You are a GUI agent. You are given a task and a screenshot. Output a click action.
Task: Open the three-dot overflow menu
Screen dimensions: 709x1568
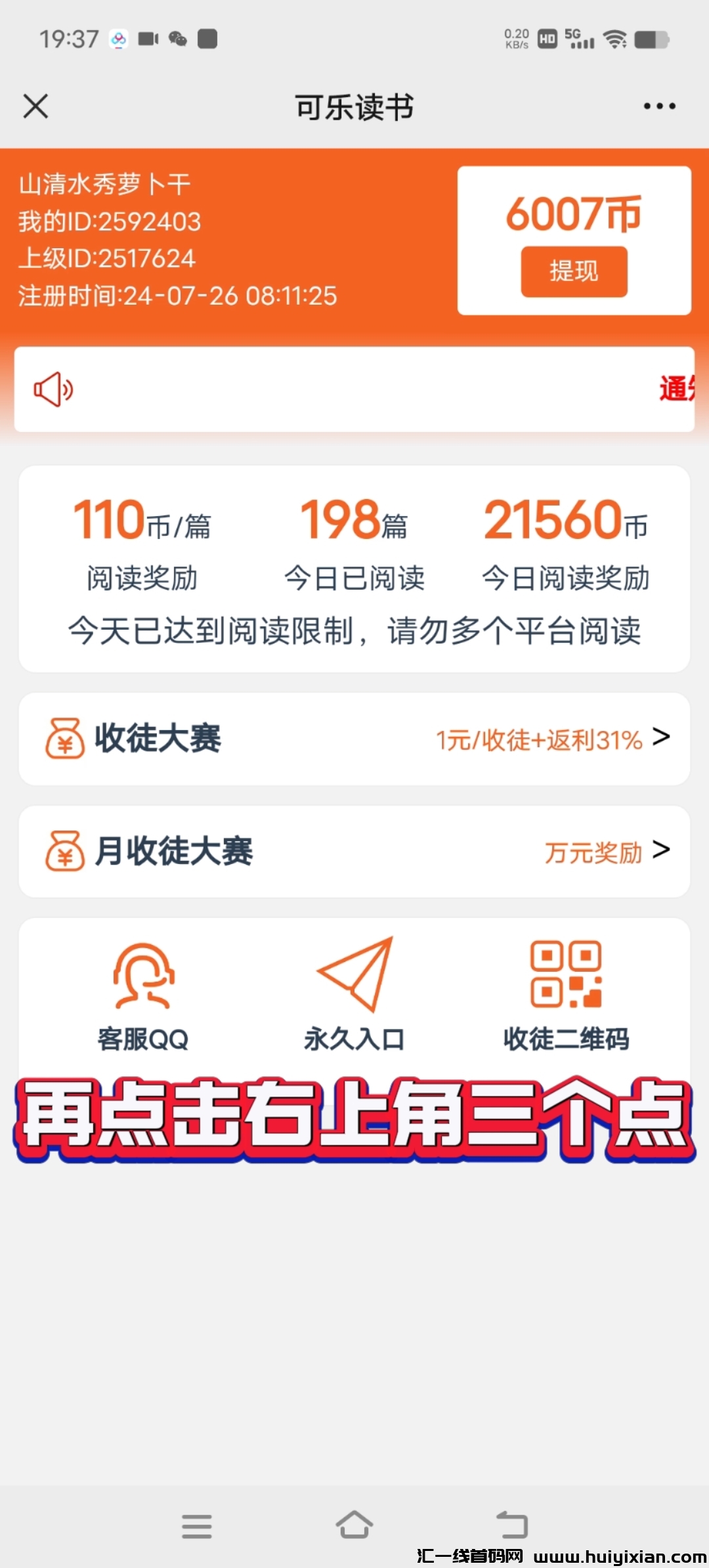pyautogui.click(x=659, y=106)
